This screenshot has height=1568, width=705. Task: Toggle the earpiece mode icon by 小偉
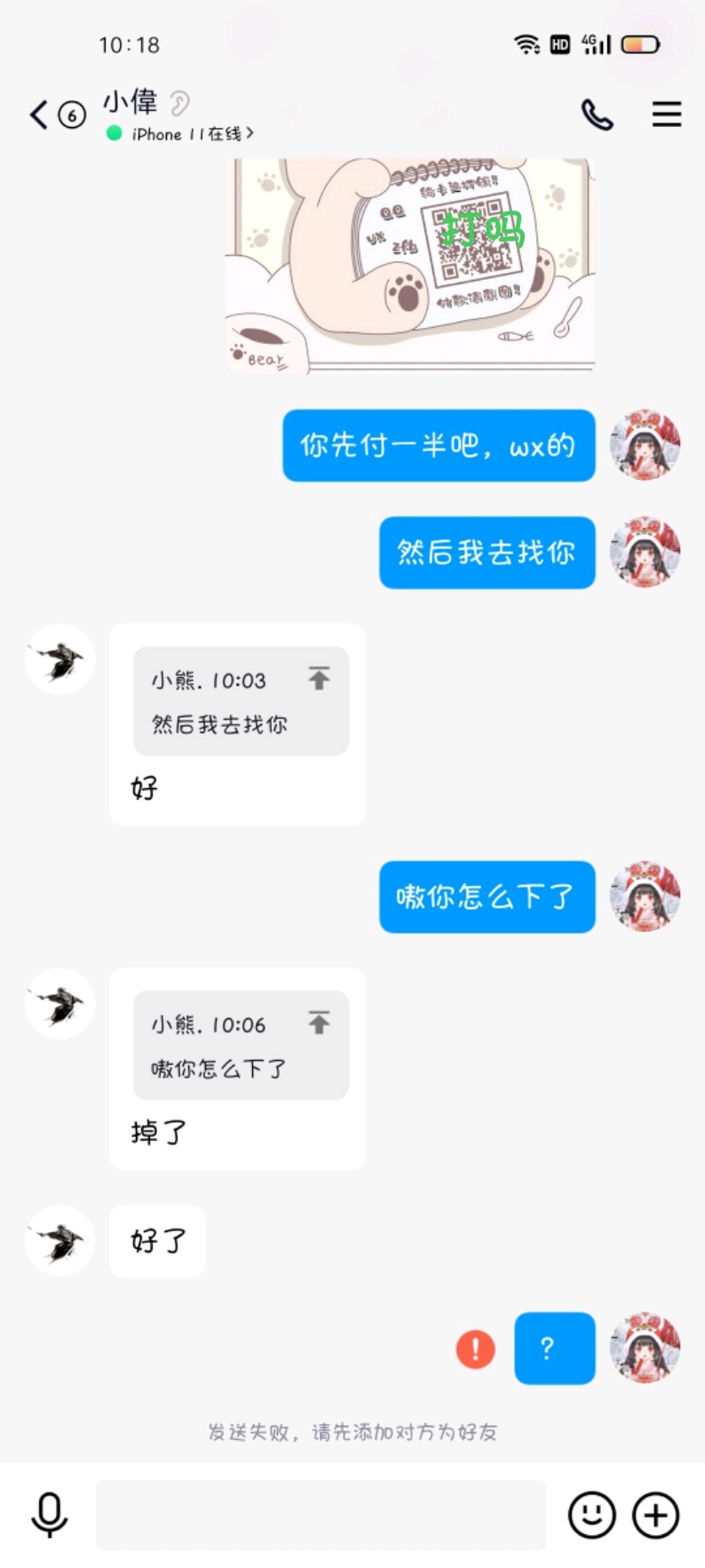coord(180,103)
